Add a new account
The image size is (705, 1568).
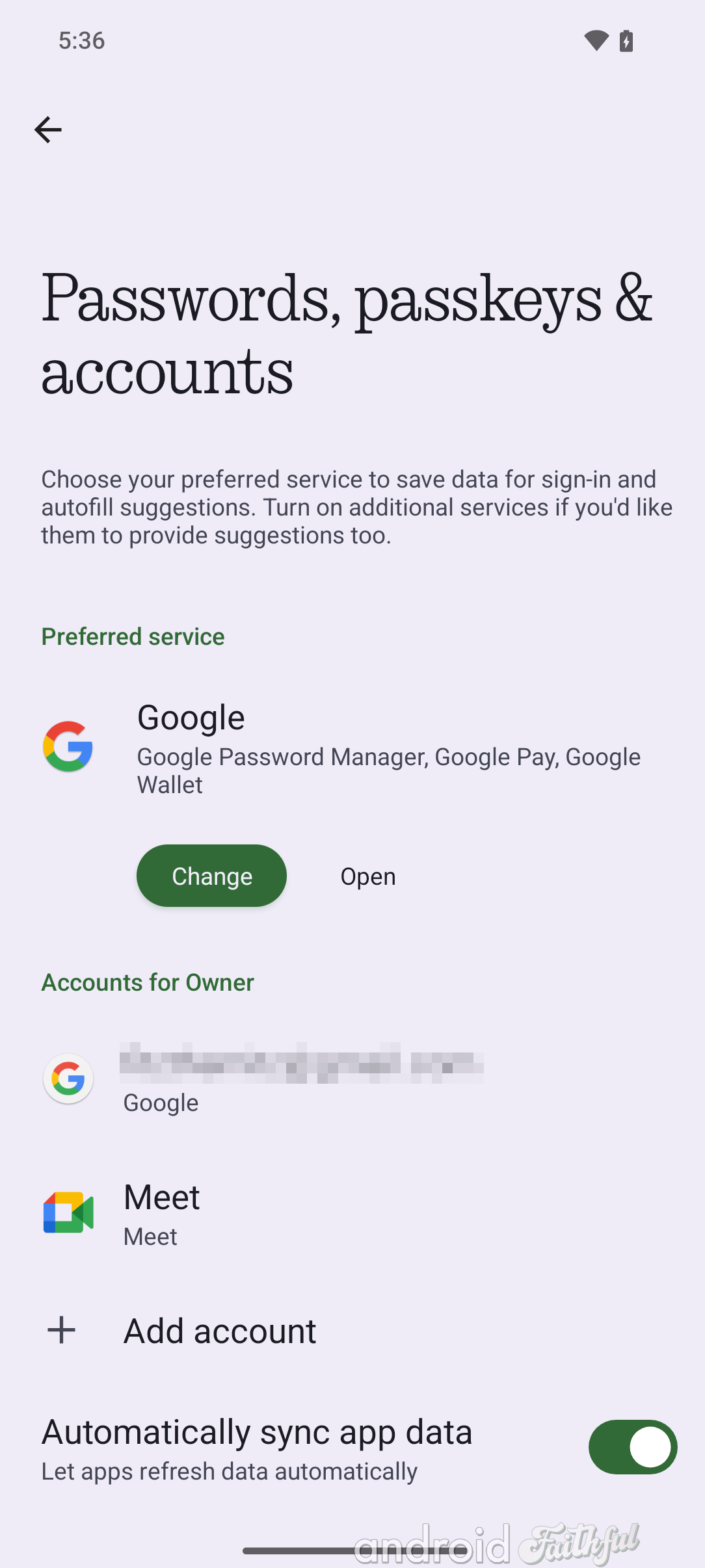(352, 1331)
